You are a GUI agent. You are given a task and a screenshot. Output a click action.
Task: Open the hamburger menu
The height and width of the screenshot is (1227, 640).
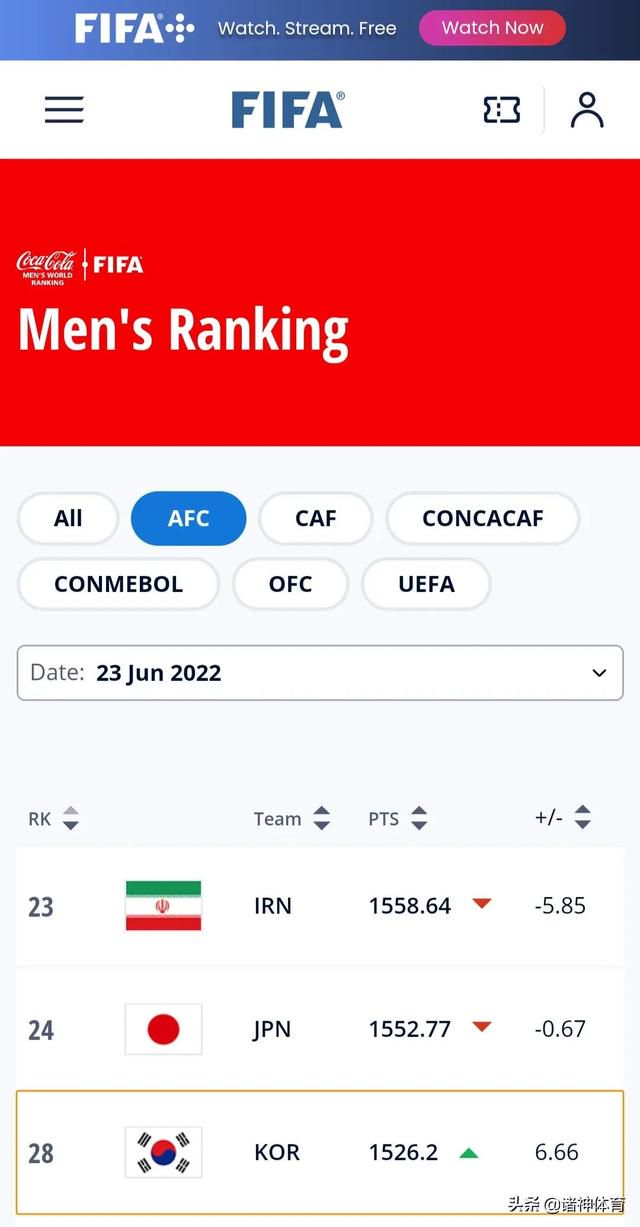[64, 110]
